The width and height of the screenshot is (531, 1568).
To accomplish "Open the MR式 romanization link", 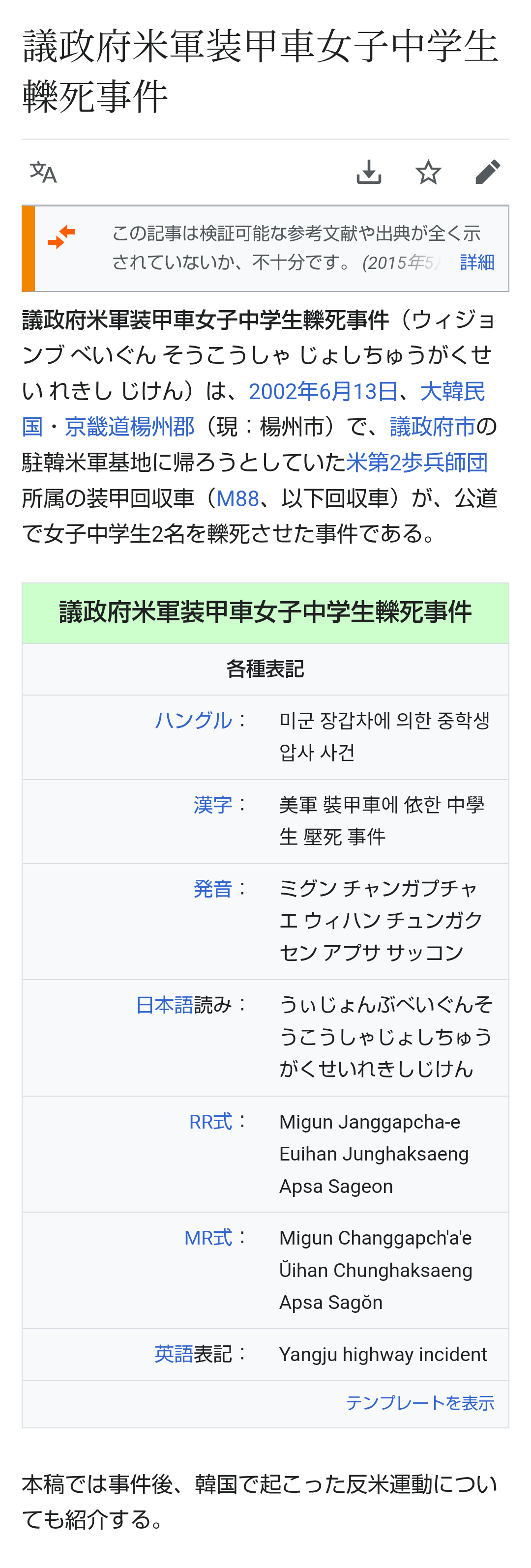I will 207,1238.
